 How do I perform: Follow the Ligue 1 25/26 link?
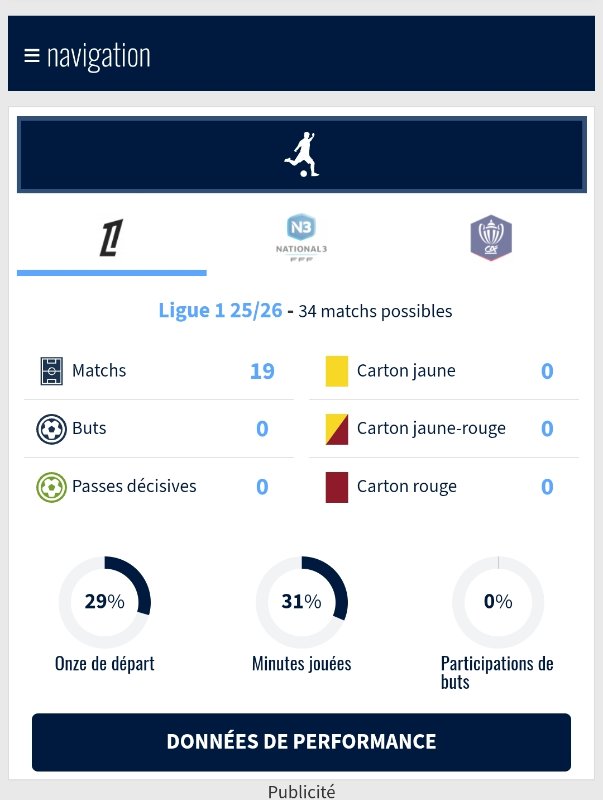[x=220, y=311]
